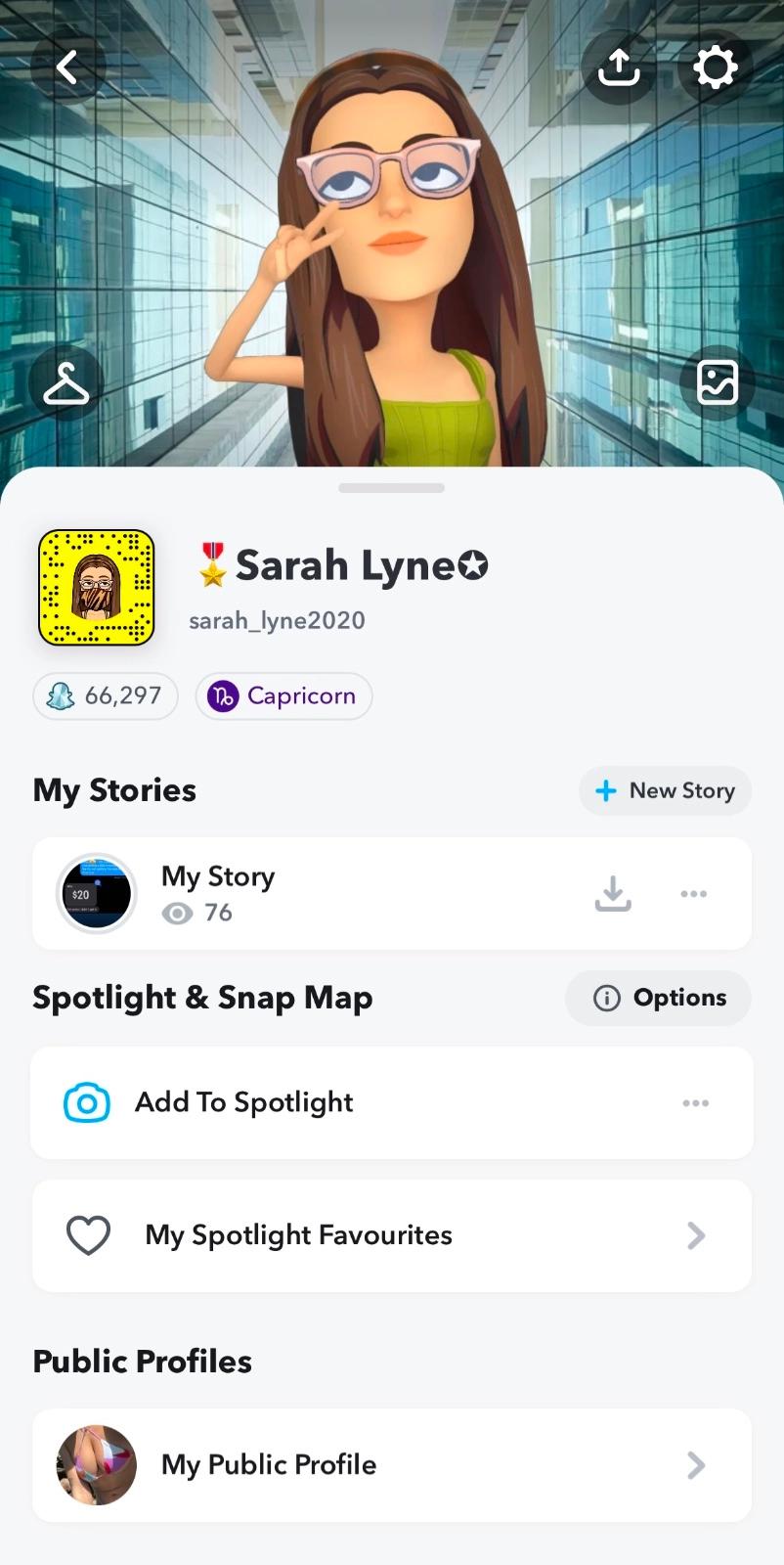Image resolution: width=784 pixels, height=1565 pixels.
Task: Go back using the top arrow
Action: [x=66, y=67]
